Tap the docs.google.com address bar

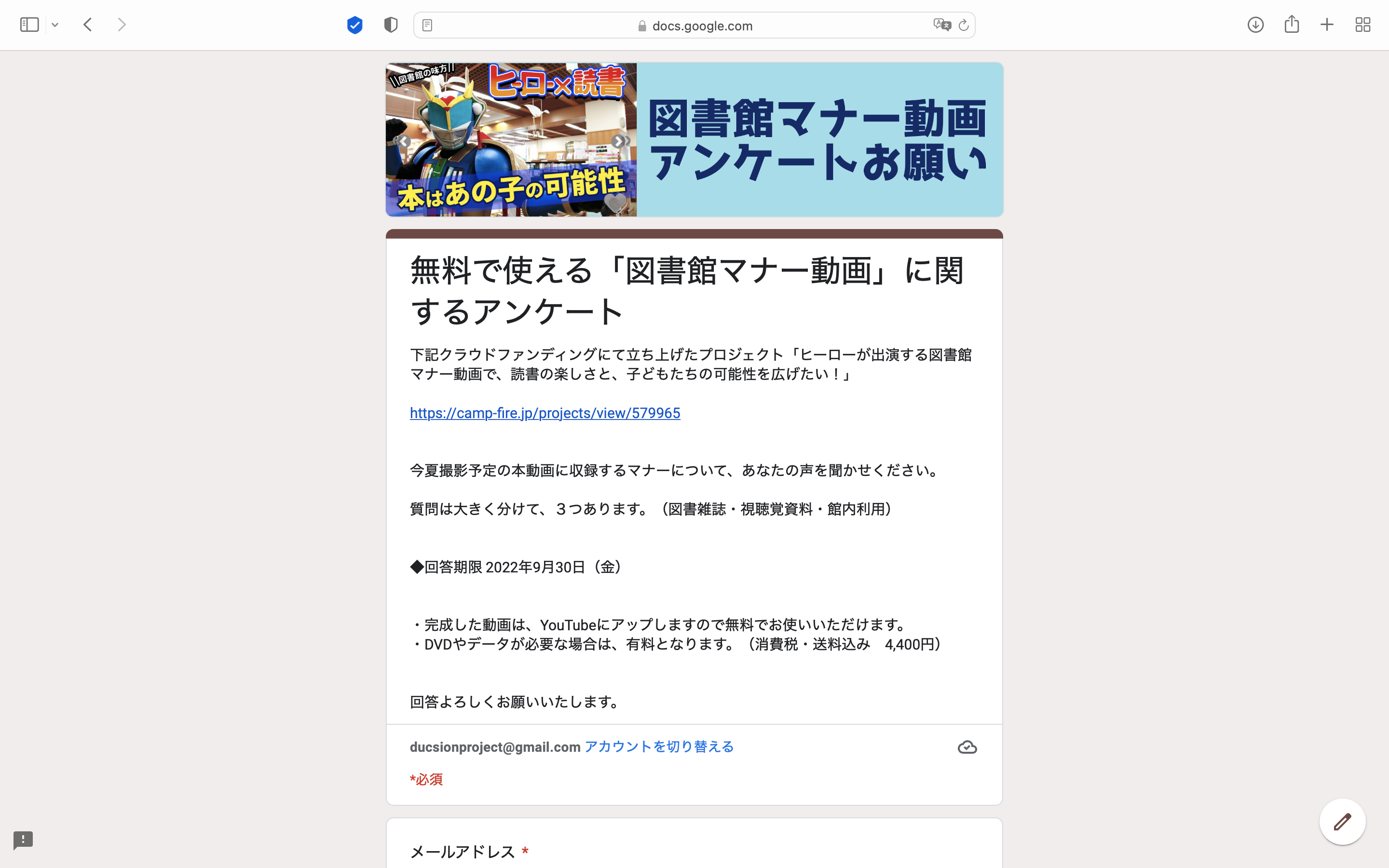(x=694, y=26)
